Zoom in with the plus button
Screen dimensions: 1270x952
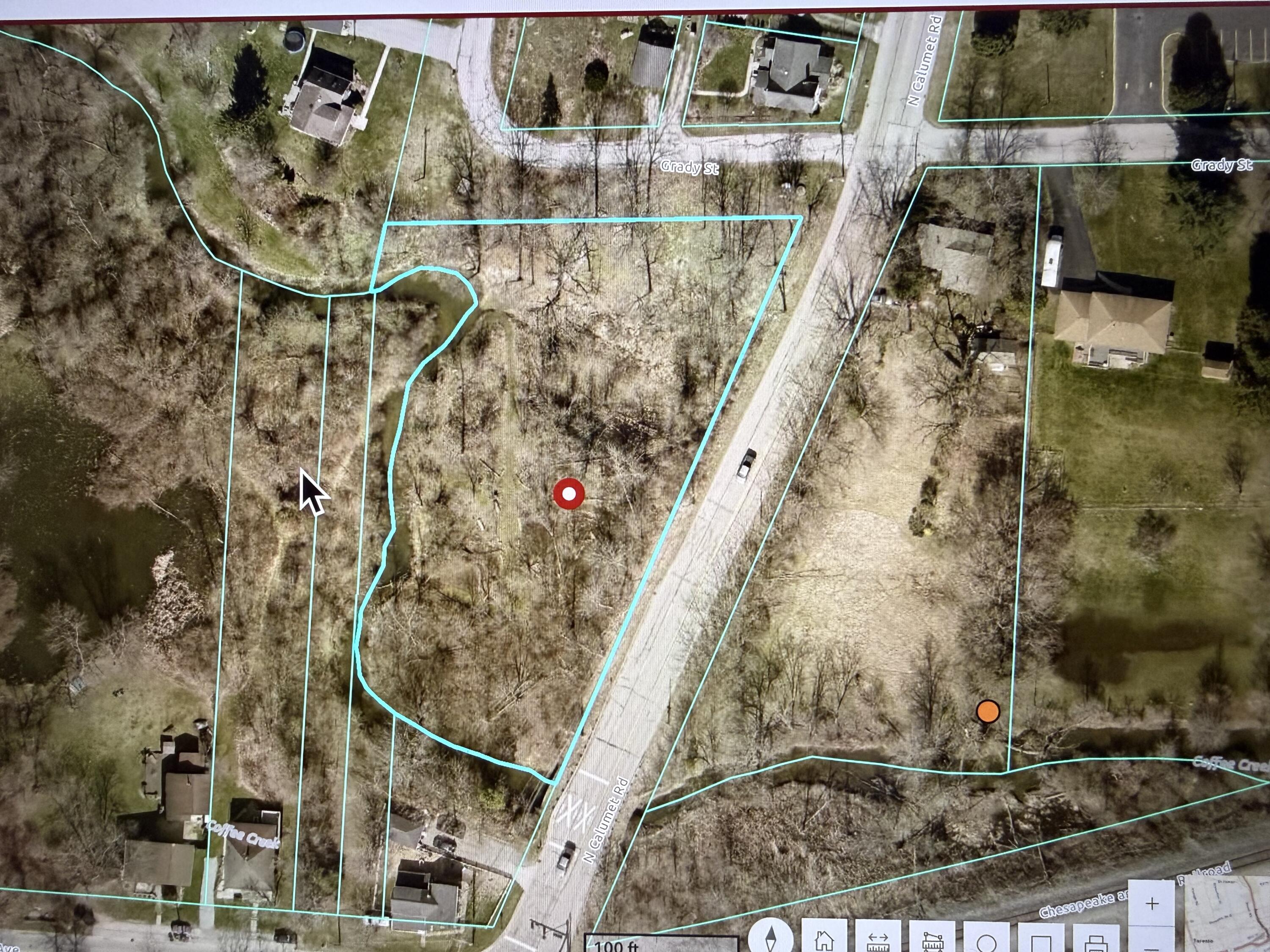point(1152,904)
